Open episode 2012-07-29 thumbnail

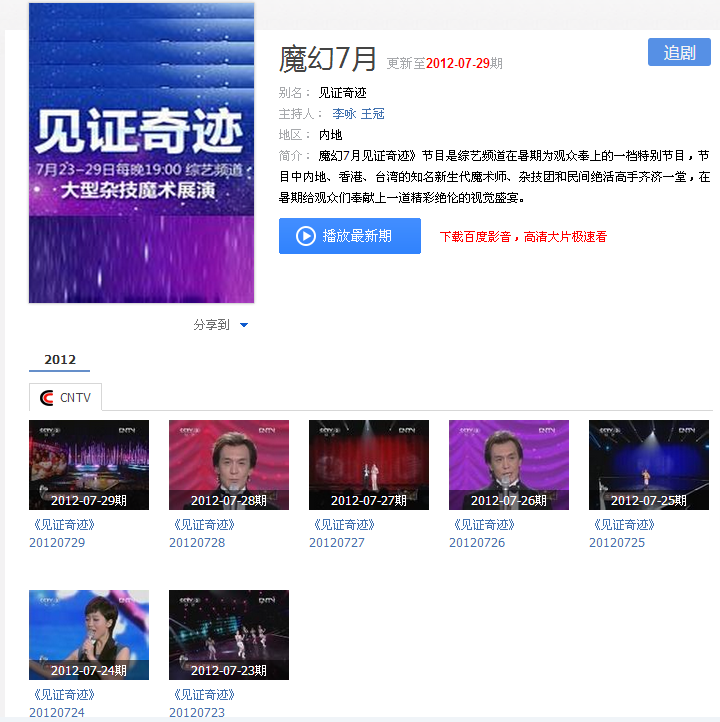[88, 464]
